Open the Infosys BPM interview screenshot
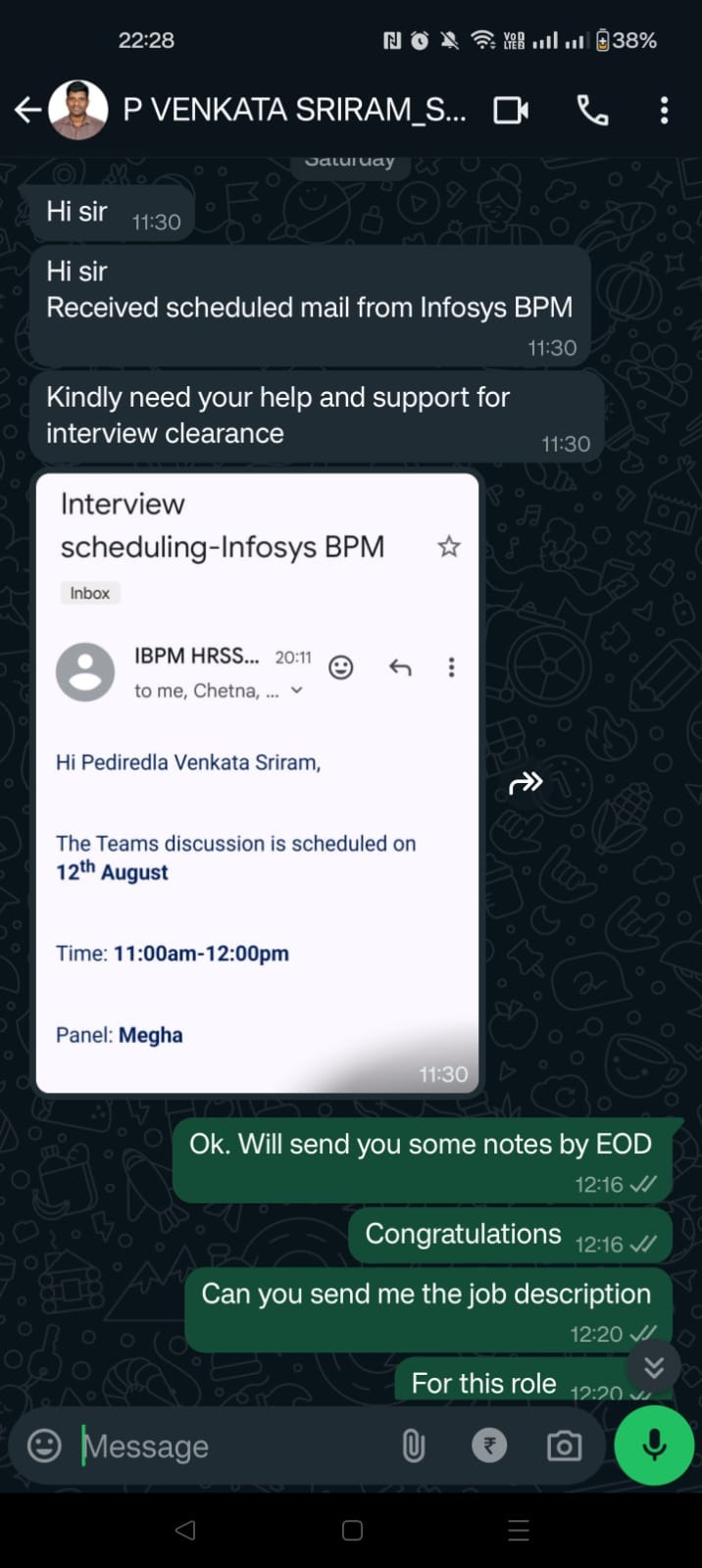Image resolution: width=702 pixels, height=1568 pixels. 257,782
